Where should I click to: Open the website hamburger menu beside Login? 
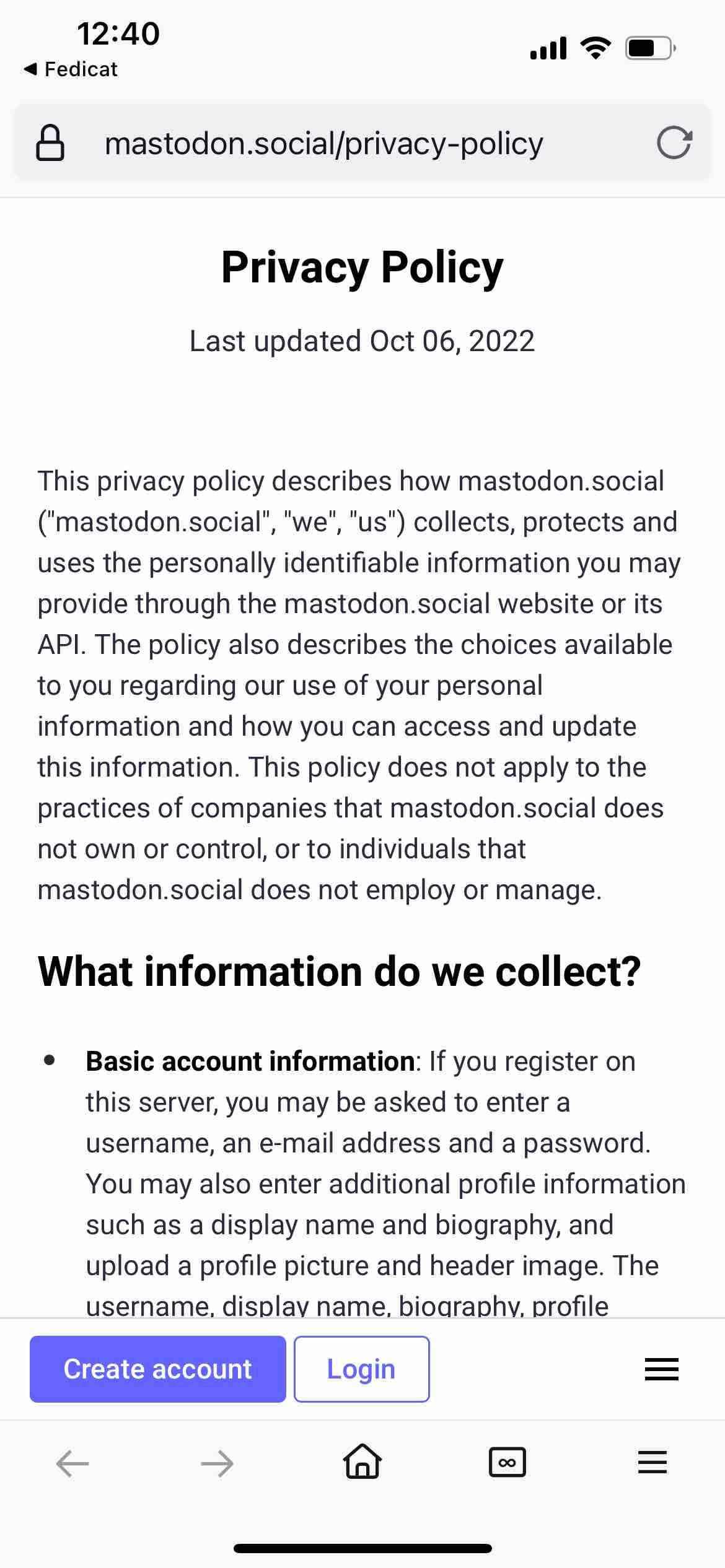[661, 1369]
